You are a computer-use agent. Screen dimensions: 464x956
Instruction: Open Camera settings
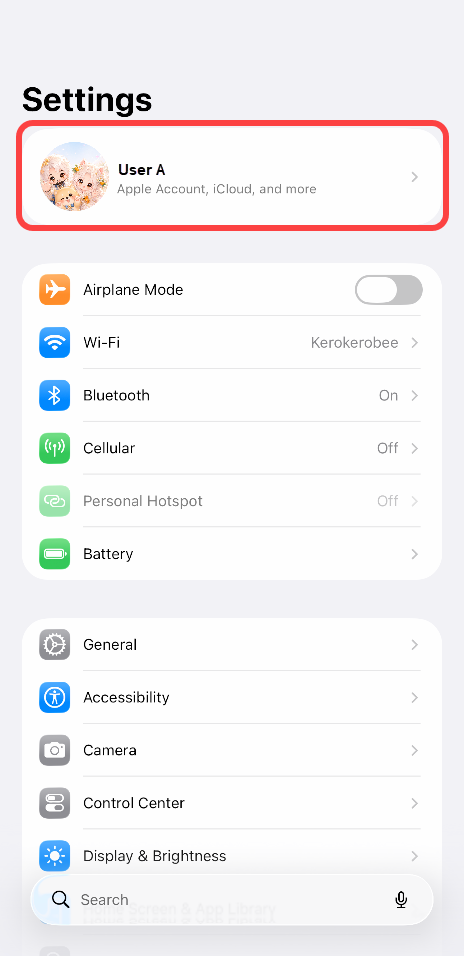232,750
